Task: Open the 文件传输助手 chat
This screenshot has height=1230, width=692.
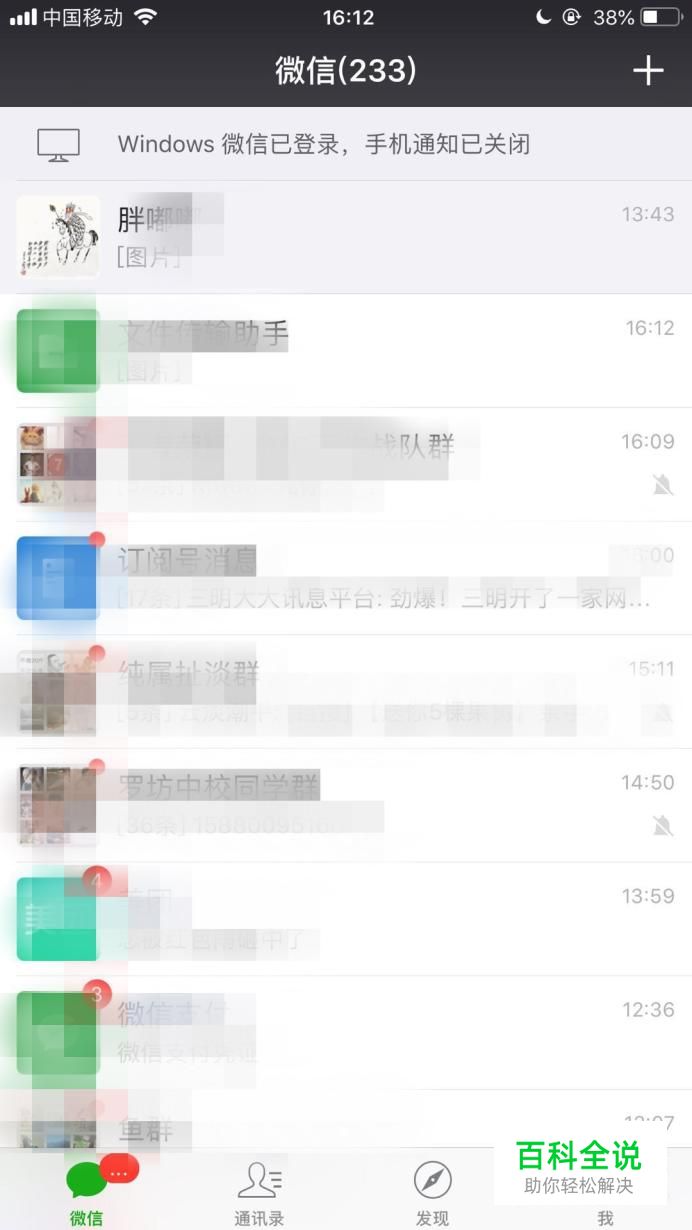Action: [x=346, y=351]
